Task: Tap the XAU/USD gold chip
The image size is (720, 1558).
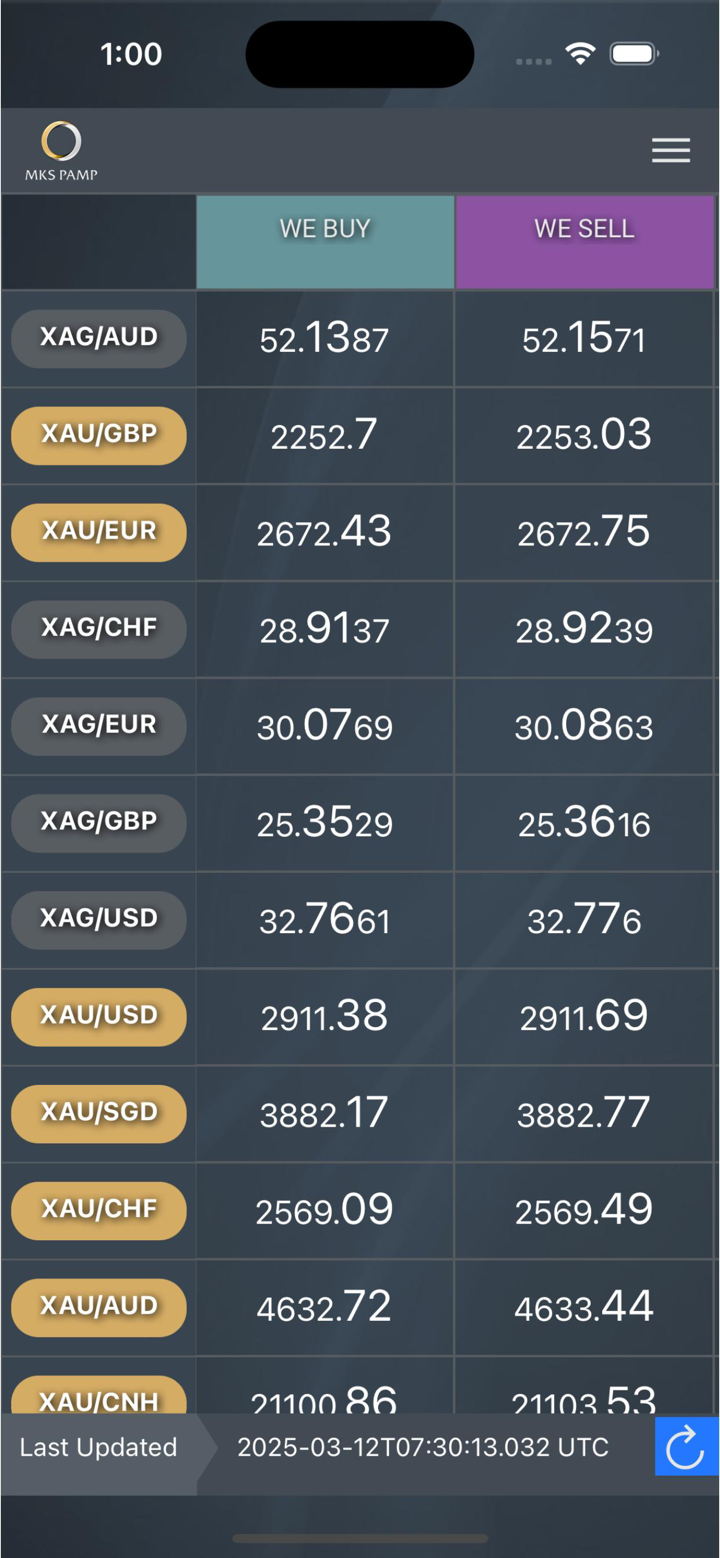Action: [99, 1016]
